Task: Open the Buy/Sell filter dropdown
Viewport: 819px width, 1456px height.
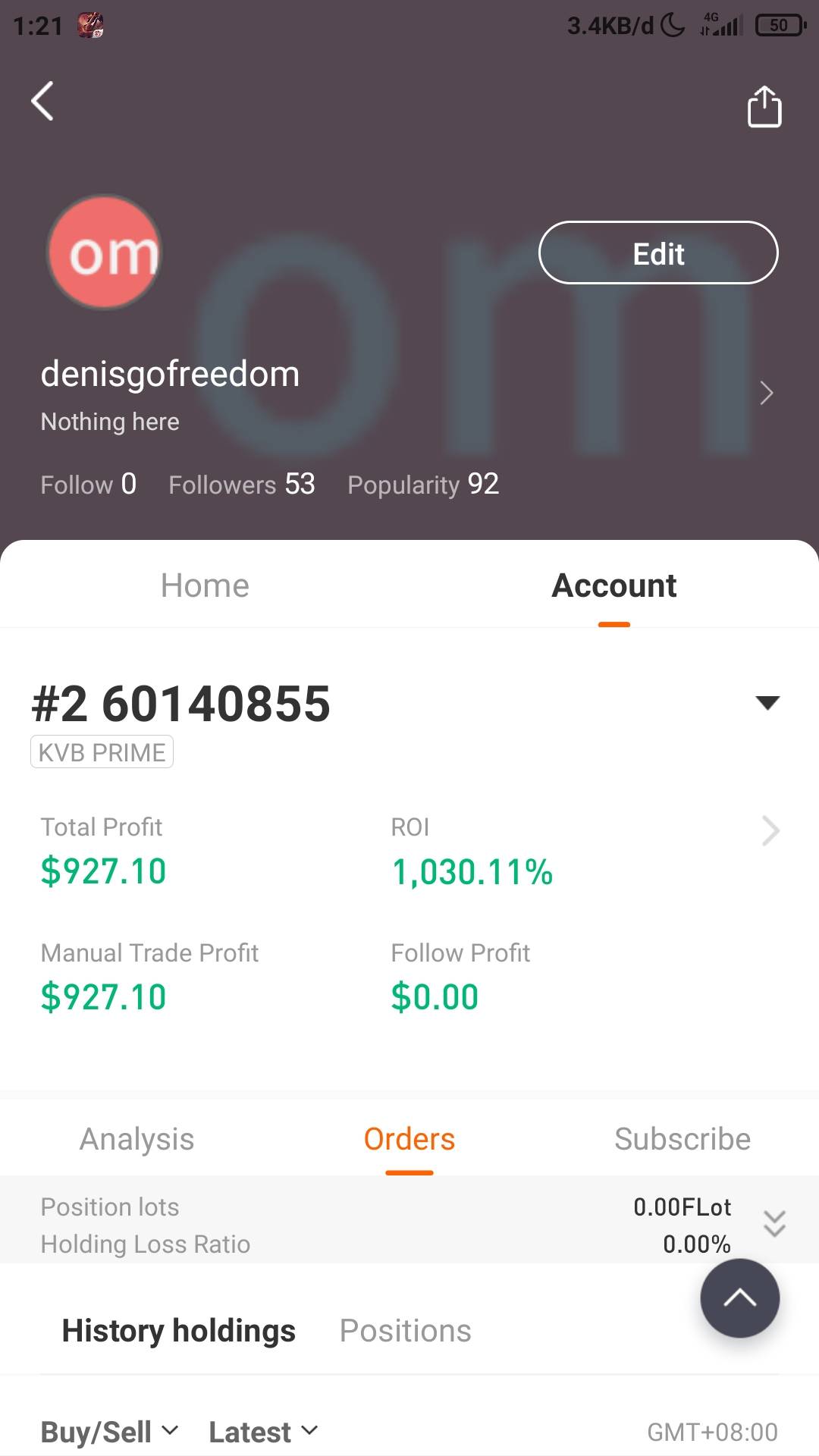Action: click(109, 1432)
